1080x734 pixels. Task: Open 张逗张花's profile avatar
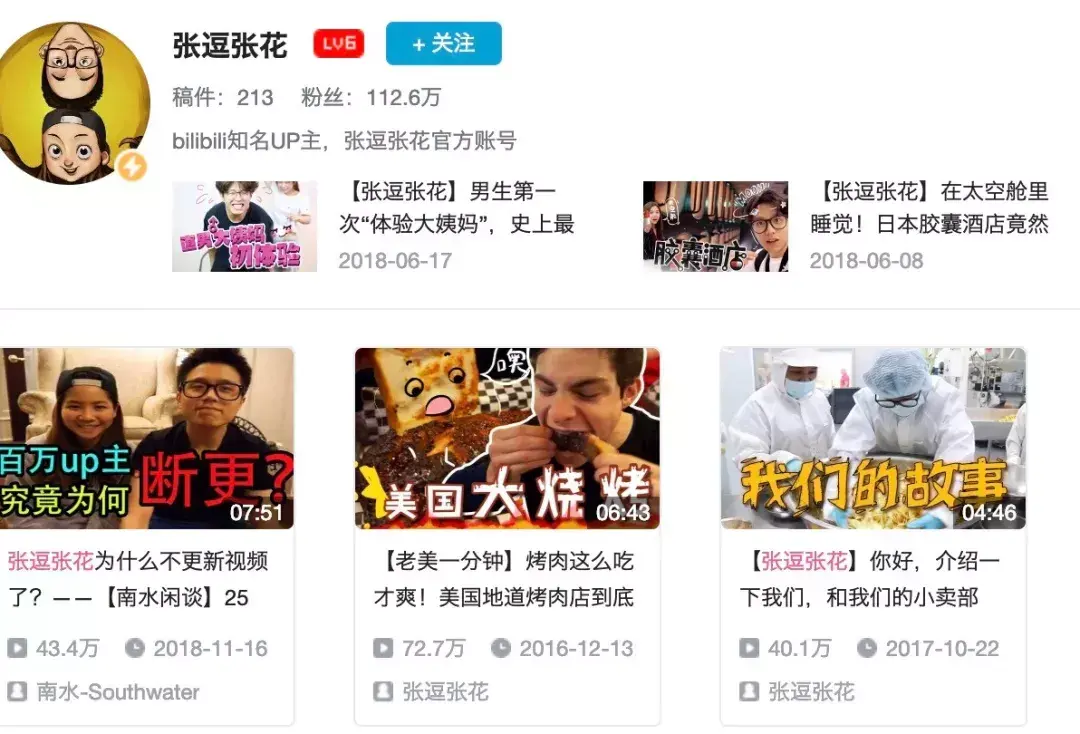pos(74,103)
